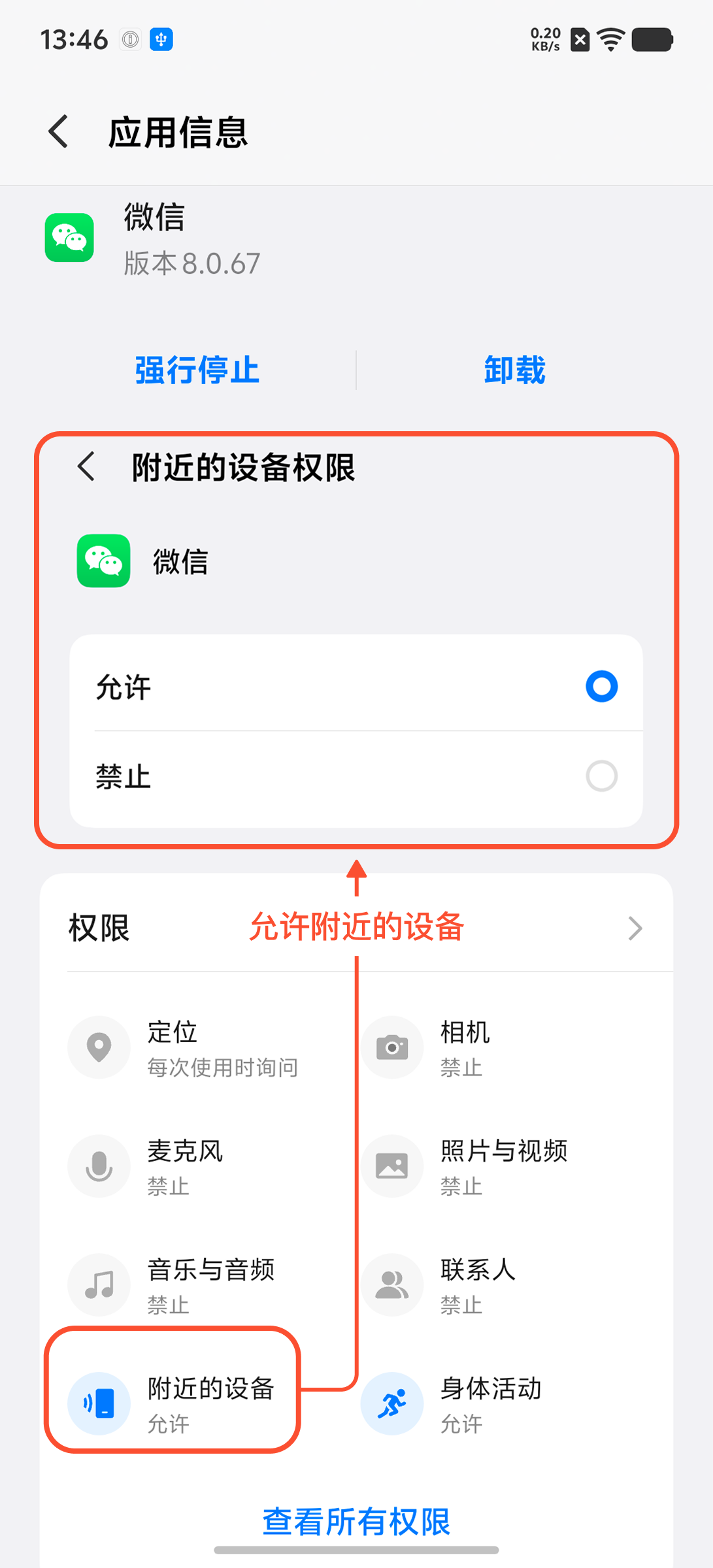Viewport: 713px width, 1568px height.
Task: Tap the 相机 camera permission icon
Action: click(392, 1047)
